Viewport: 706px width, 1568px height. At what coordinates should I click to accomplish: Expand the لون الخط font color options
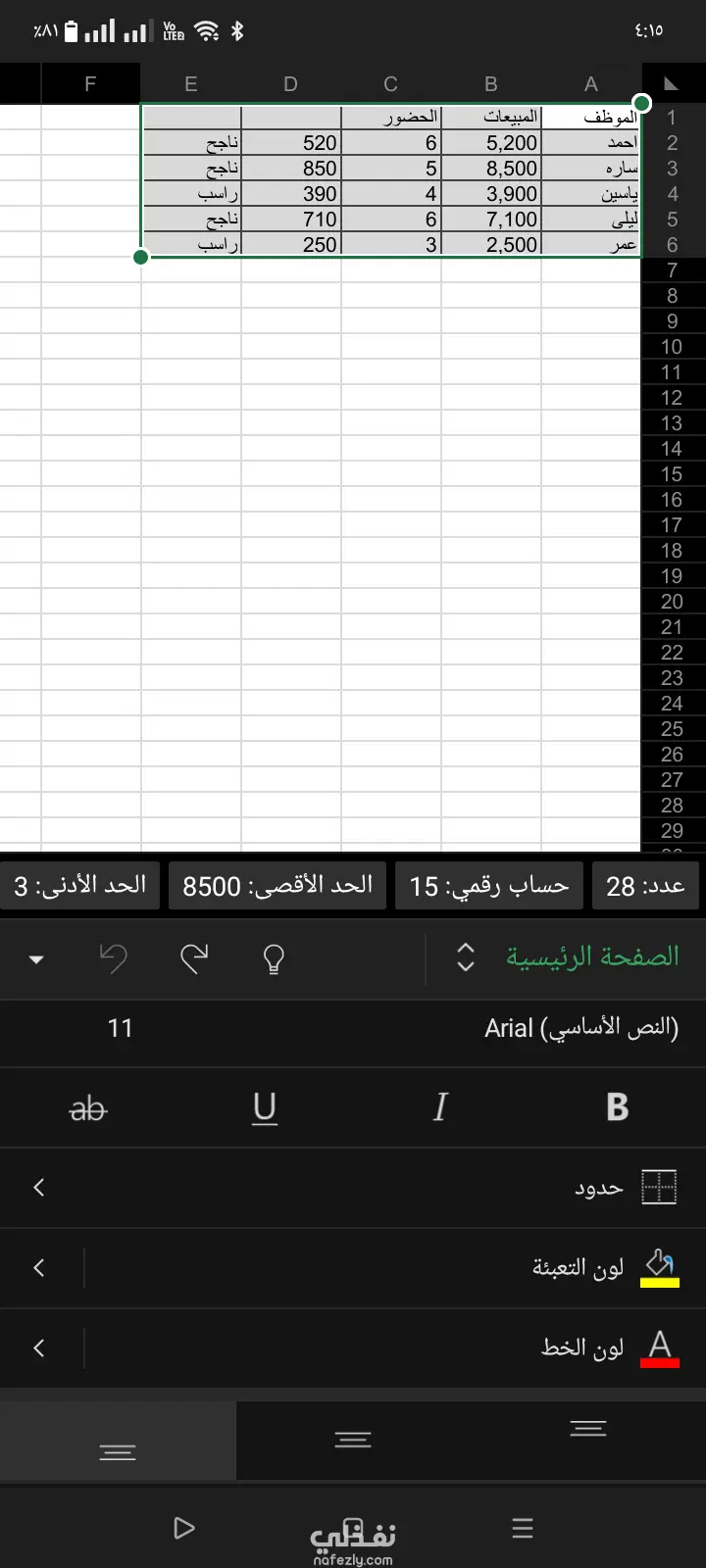pyautogui.click(x=39, y=1347)
